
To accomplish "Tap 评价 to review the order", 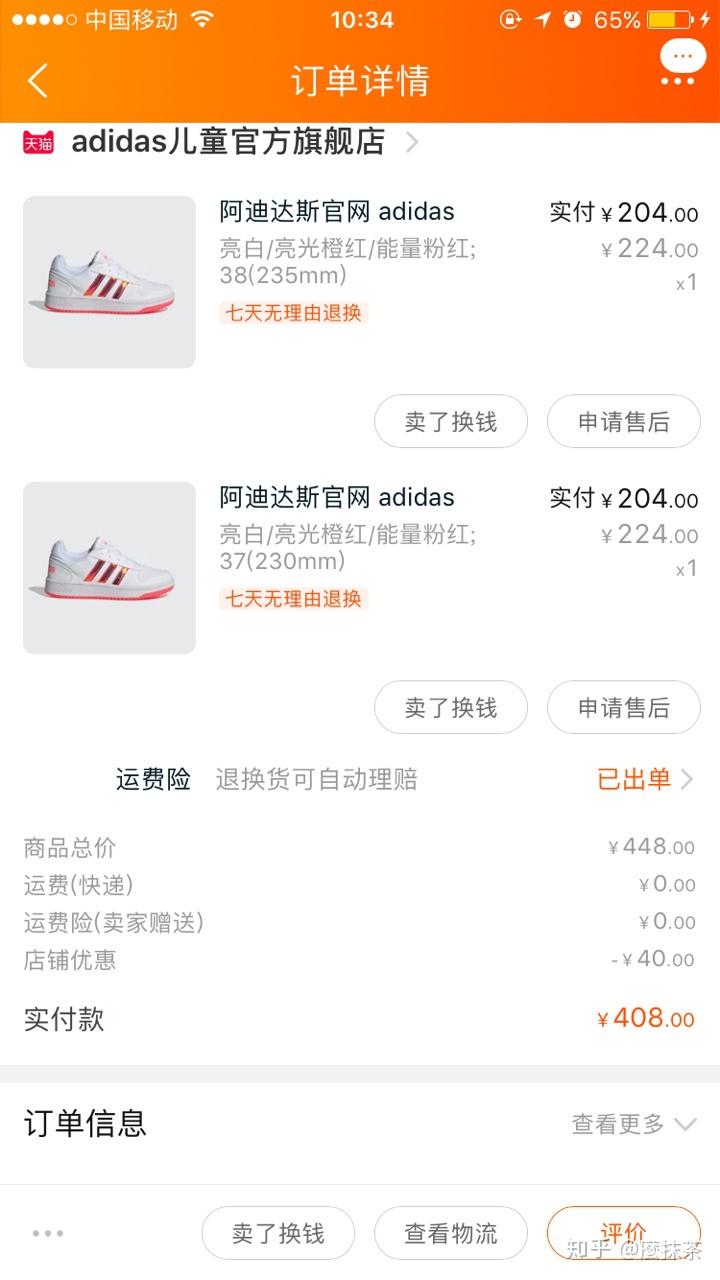I will point(623,1233).
